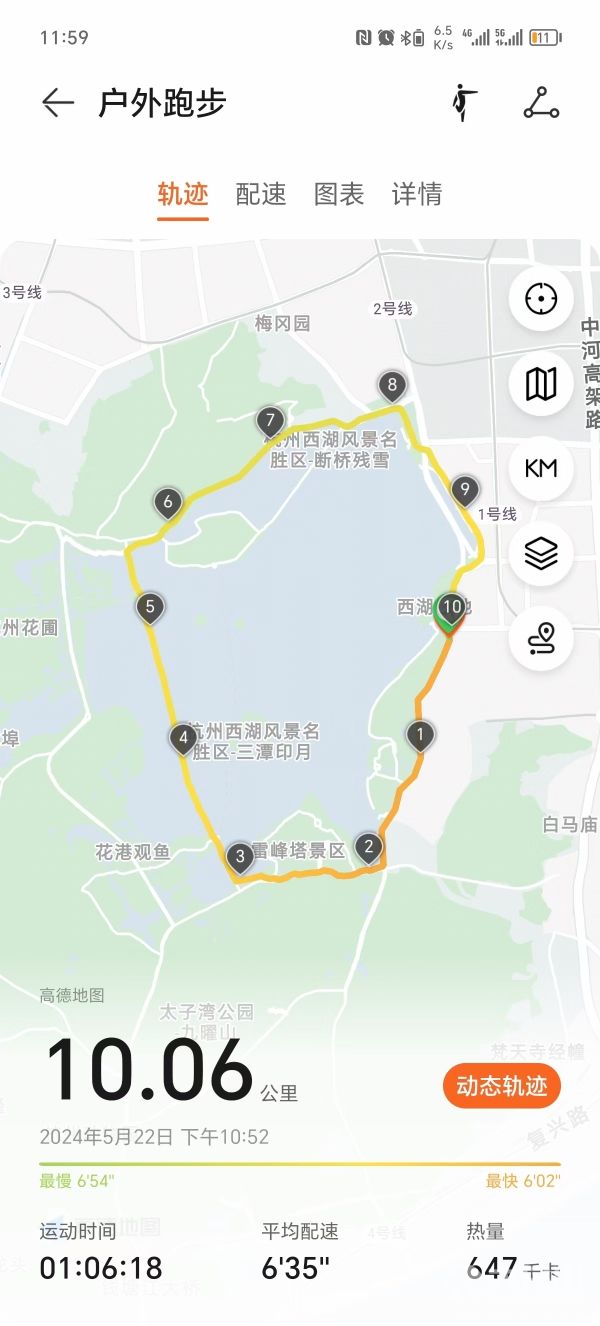Tap the route share icon
The height and width of the screenshot is (1326, 600).
[x=541, y=103]
